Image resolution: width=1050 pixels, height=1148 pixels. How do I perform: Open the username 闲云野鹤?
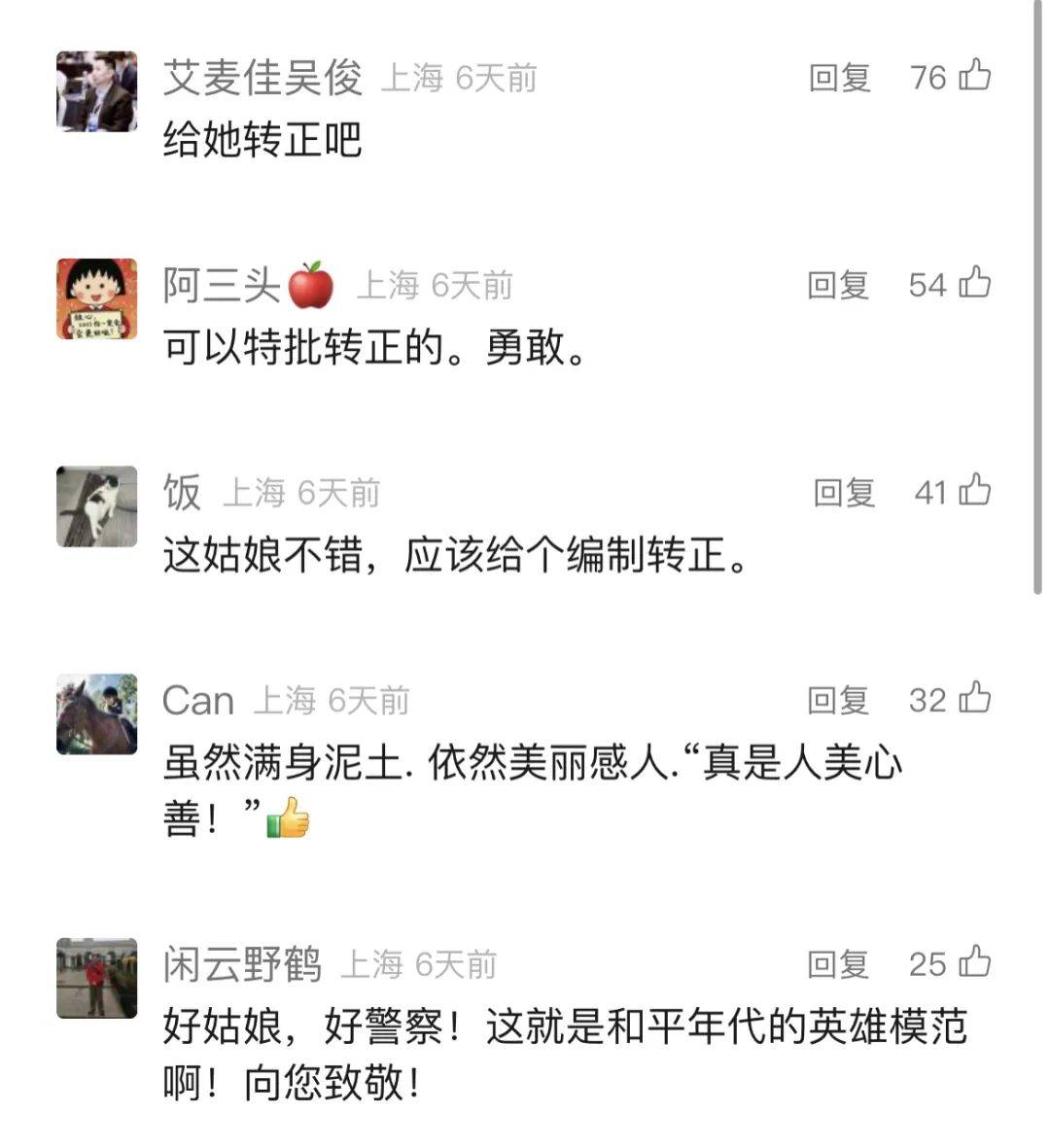click(x=242, y=965)
